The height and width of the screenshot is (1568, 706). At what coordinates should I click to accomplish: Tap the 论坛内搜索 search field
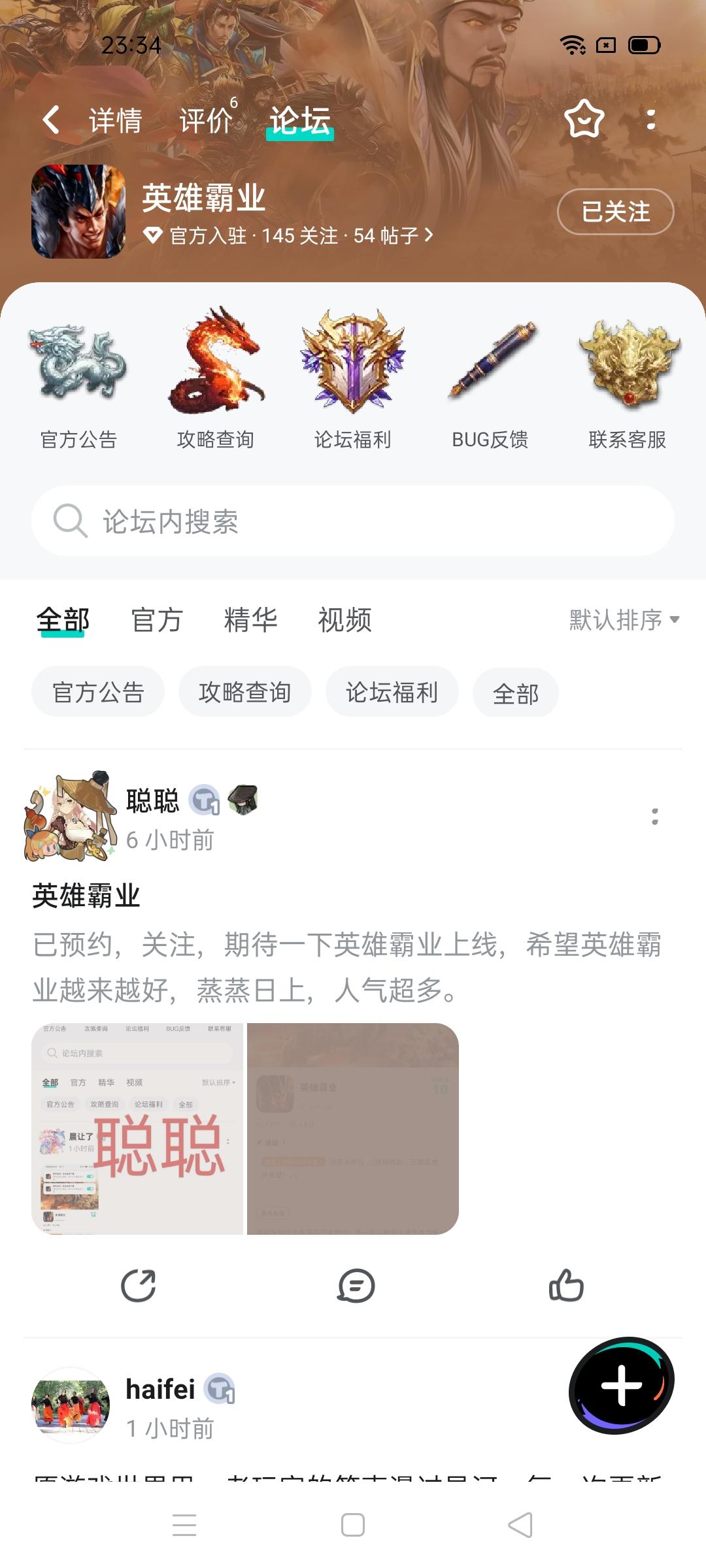pyautogui.click(x=353, y=521)
